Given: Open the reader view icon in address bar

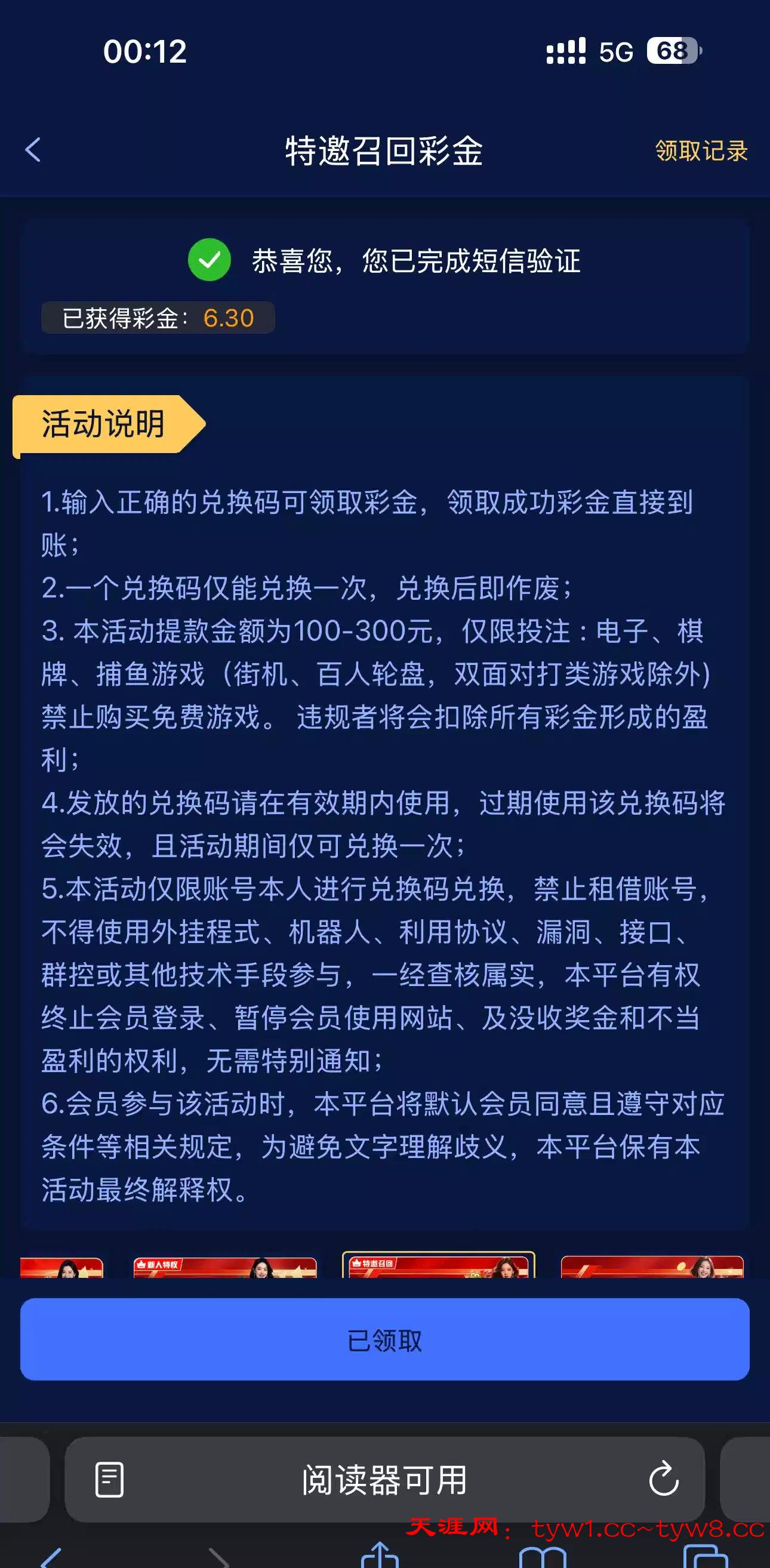Looking at the screenshot, I should coord(110,1479).
